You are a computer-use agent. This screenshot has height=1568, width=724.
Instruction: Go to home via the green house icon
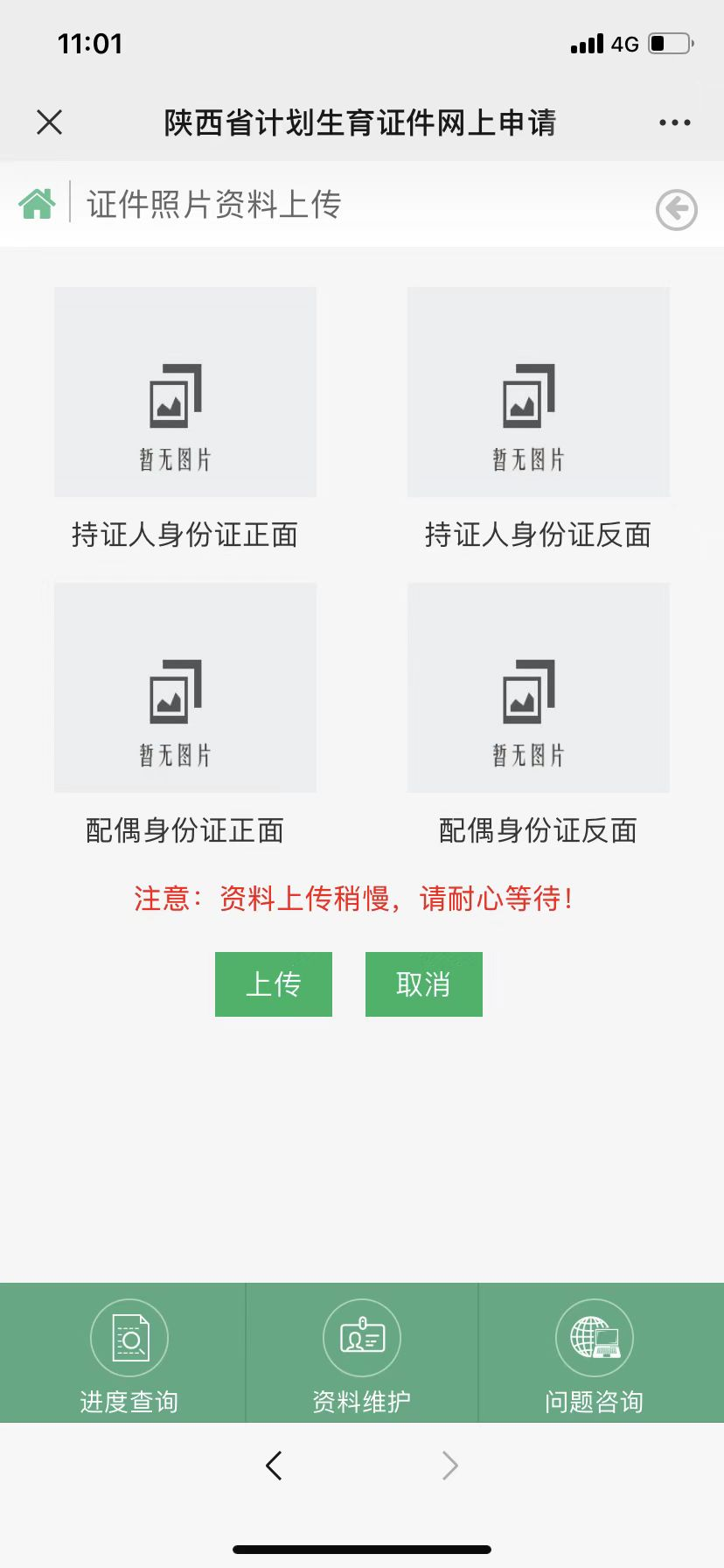[x=37, y=205]
